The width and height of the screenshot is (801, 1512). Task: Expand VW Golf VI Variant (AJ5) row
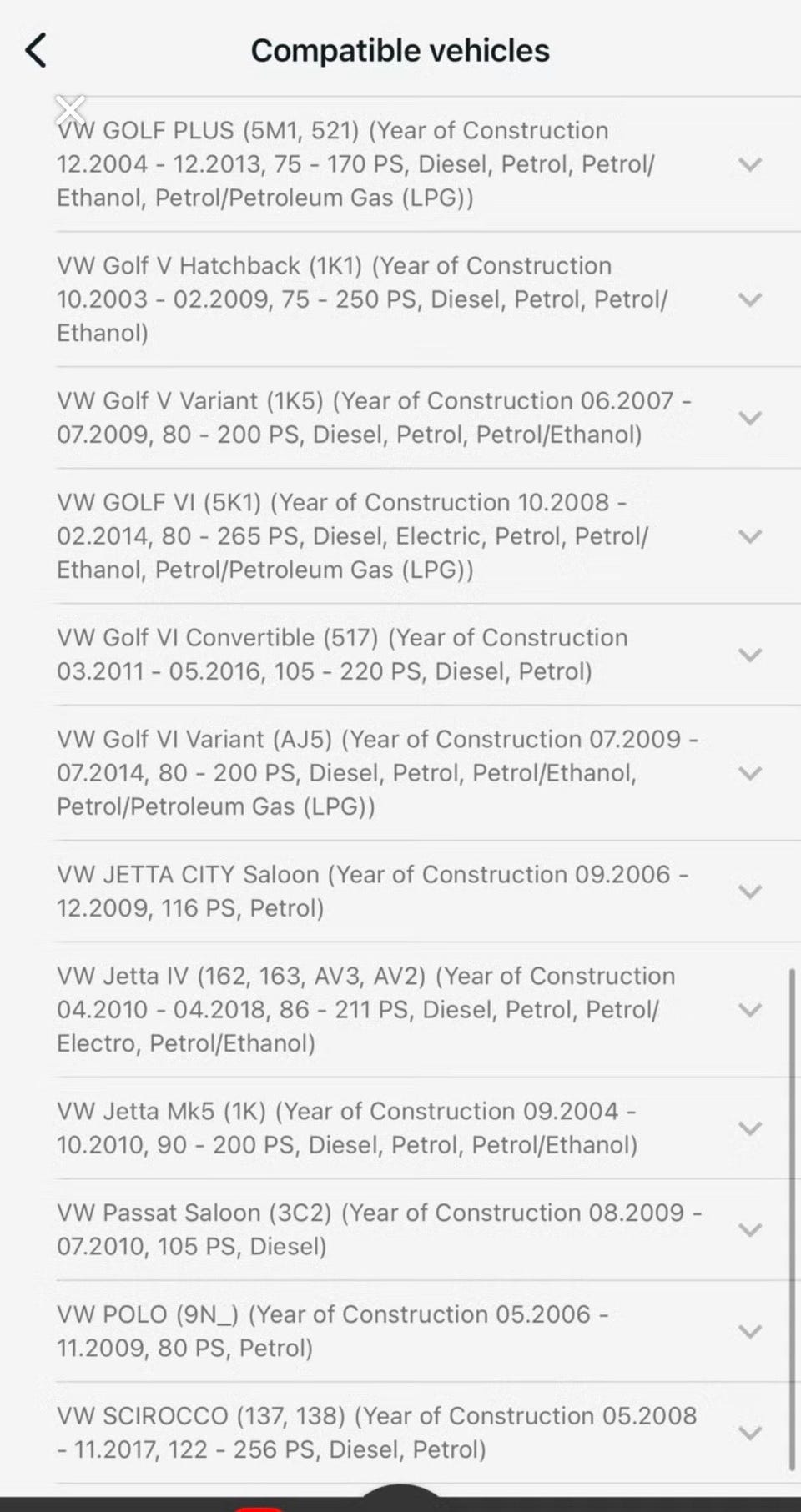coord(750,773)
